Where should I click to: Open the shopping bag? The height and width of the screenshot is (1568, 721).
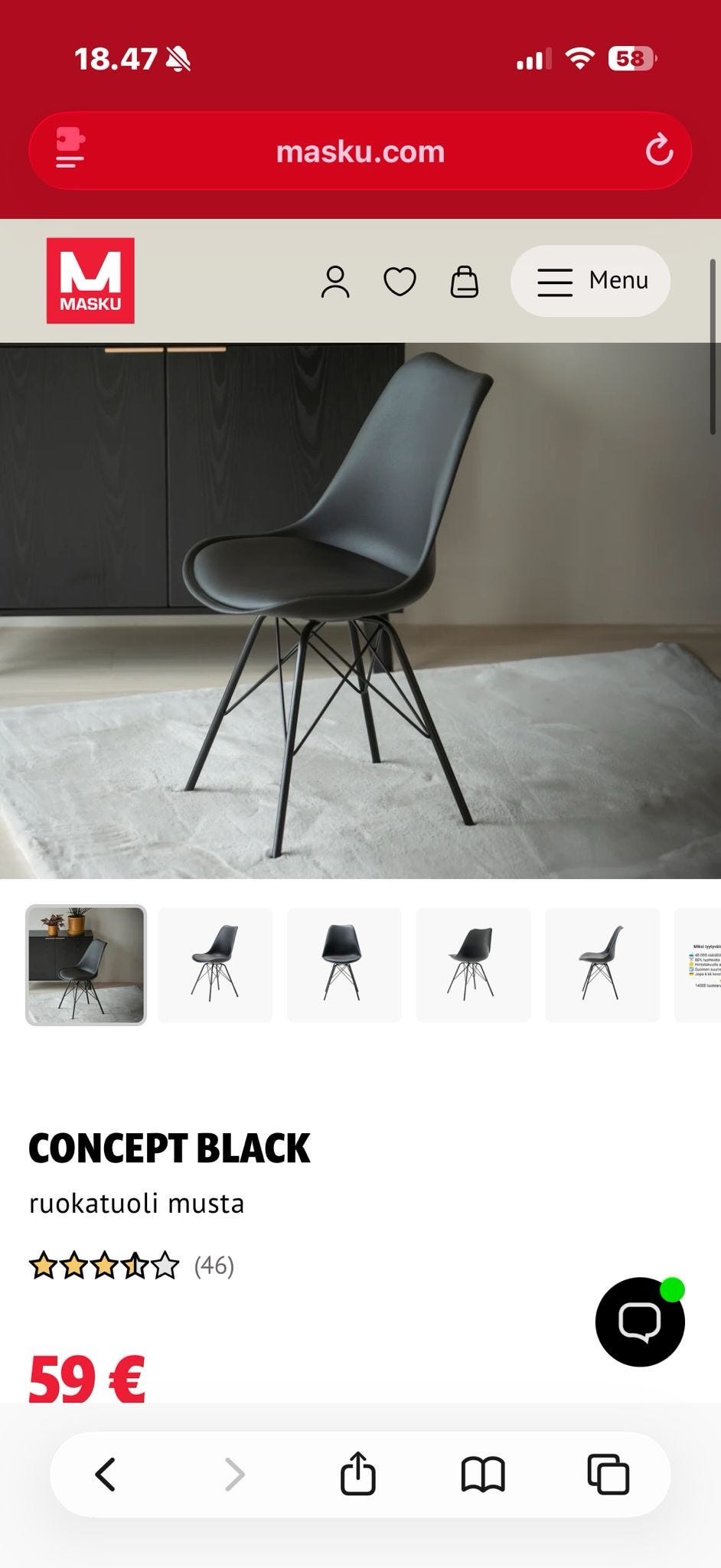pos(464,282)
